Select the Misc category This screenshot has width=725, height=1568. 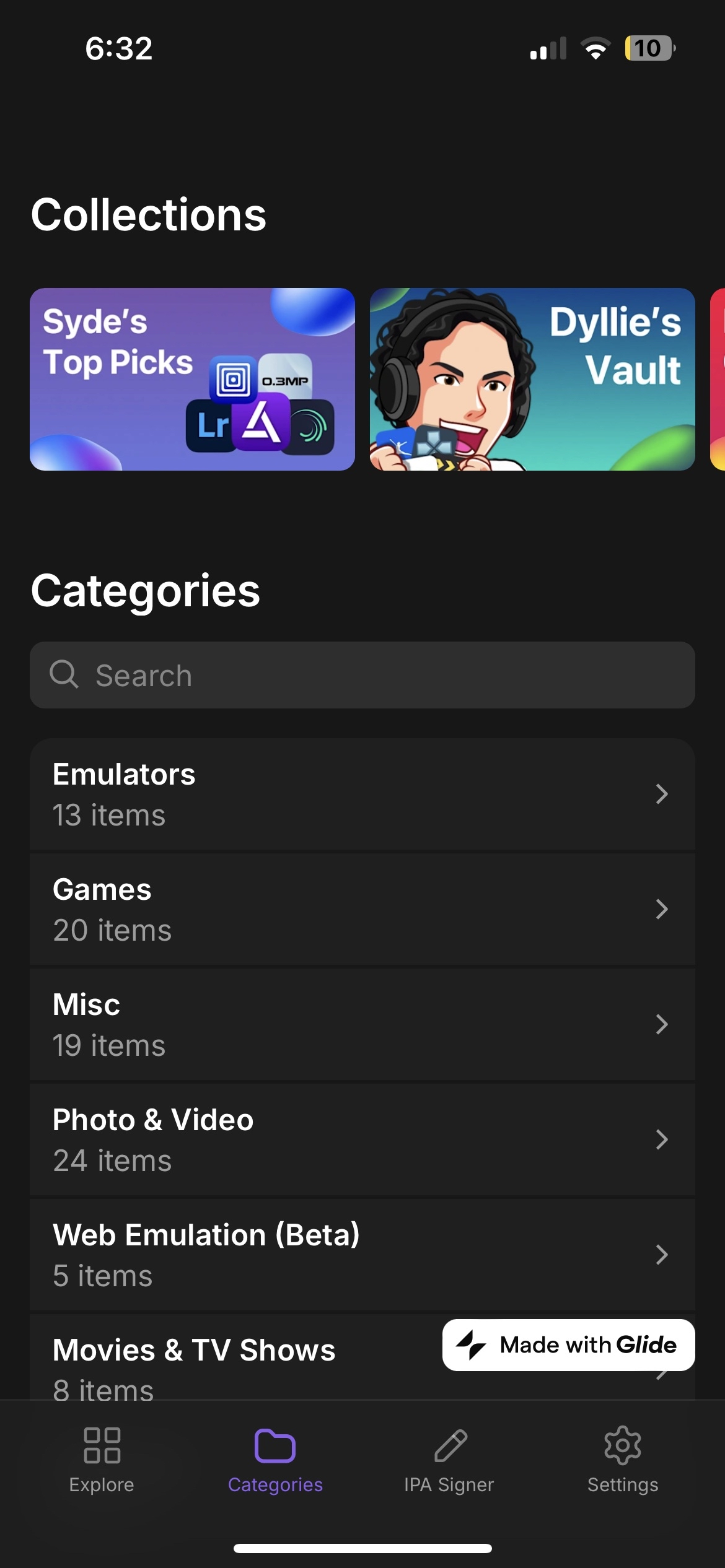click(x=362, y=1024)
